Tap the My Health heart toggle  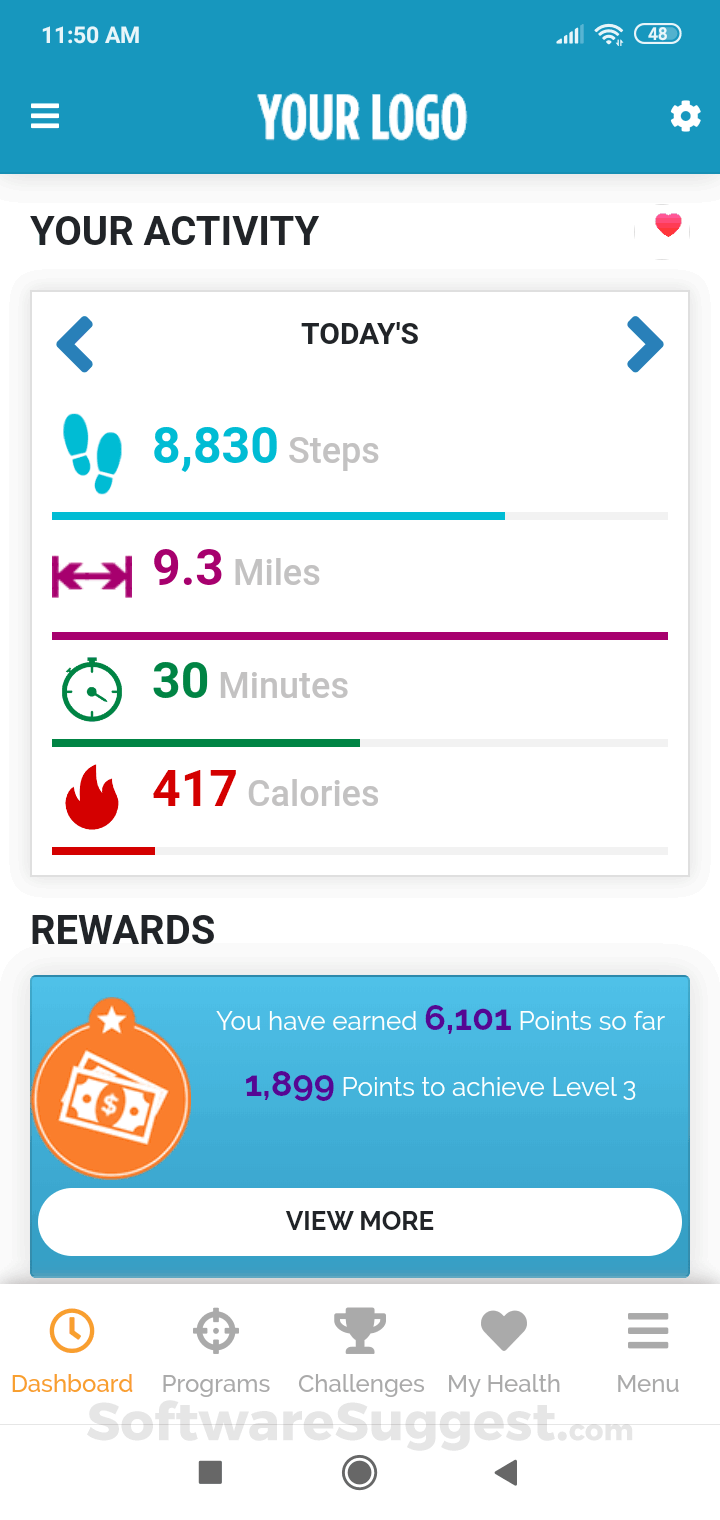503,1330
